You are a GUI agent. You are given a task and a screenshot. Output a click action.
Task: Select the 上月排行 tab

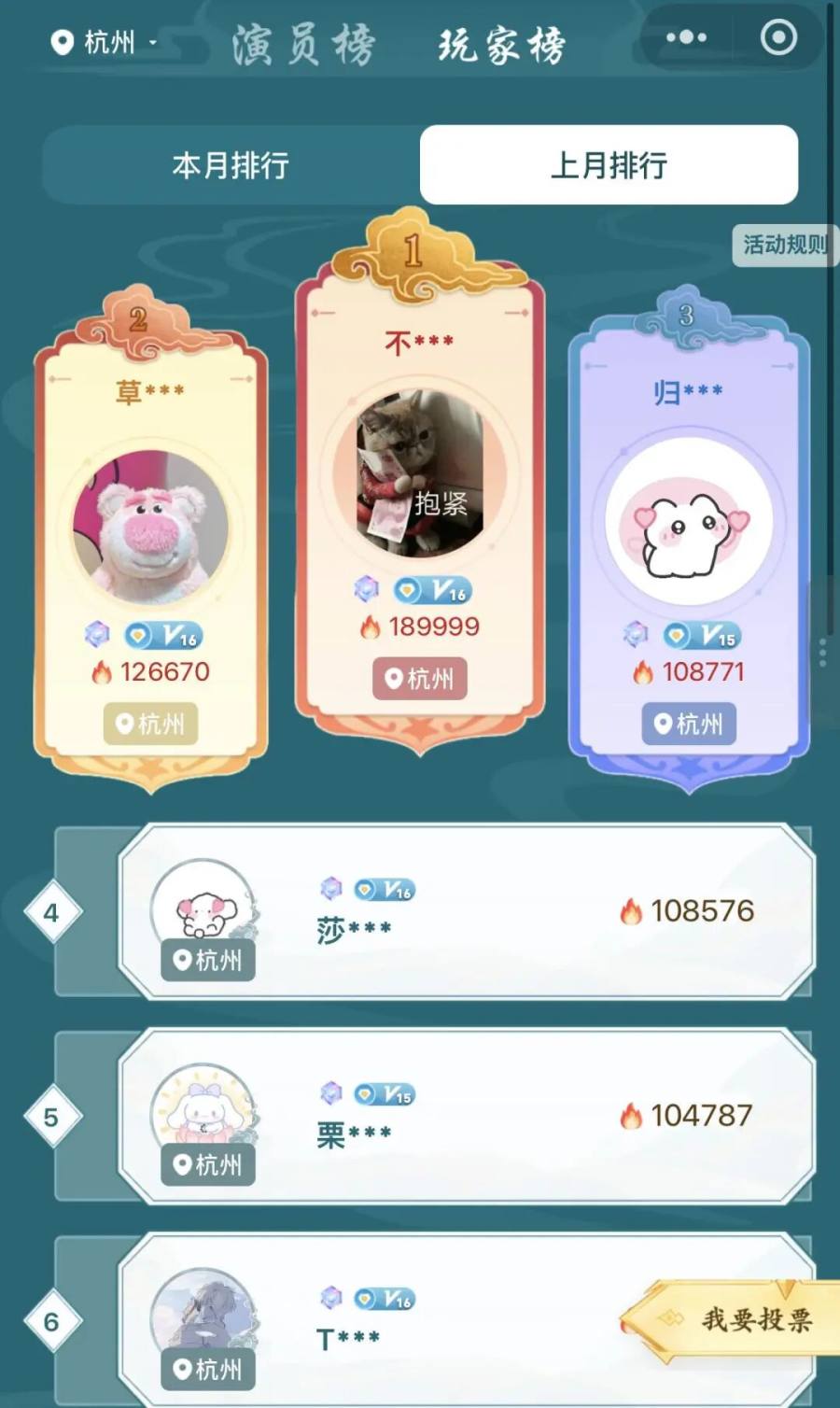pyautogui.click(x=609, y=165)
